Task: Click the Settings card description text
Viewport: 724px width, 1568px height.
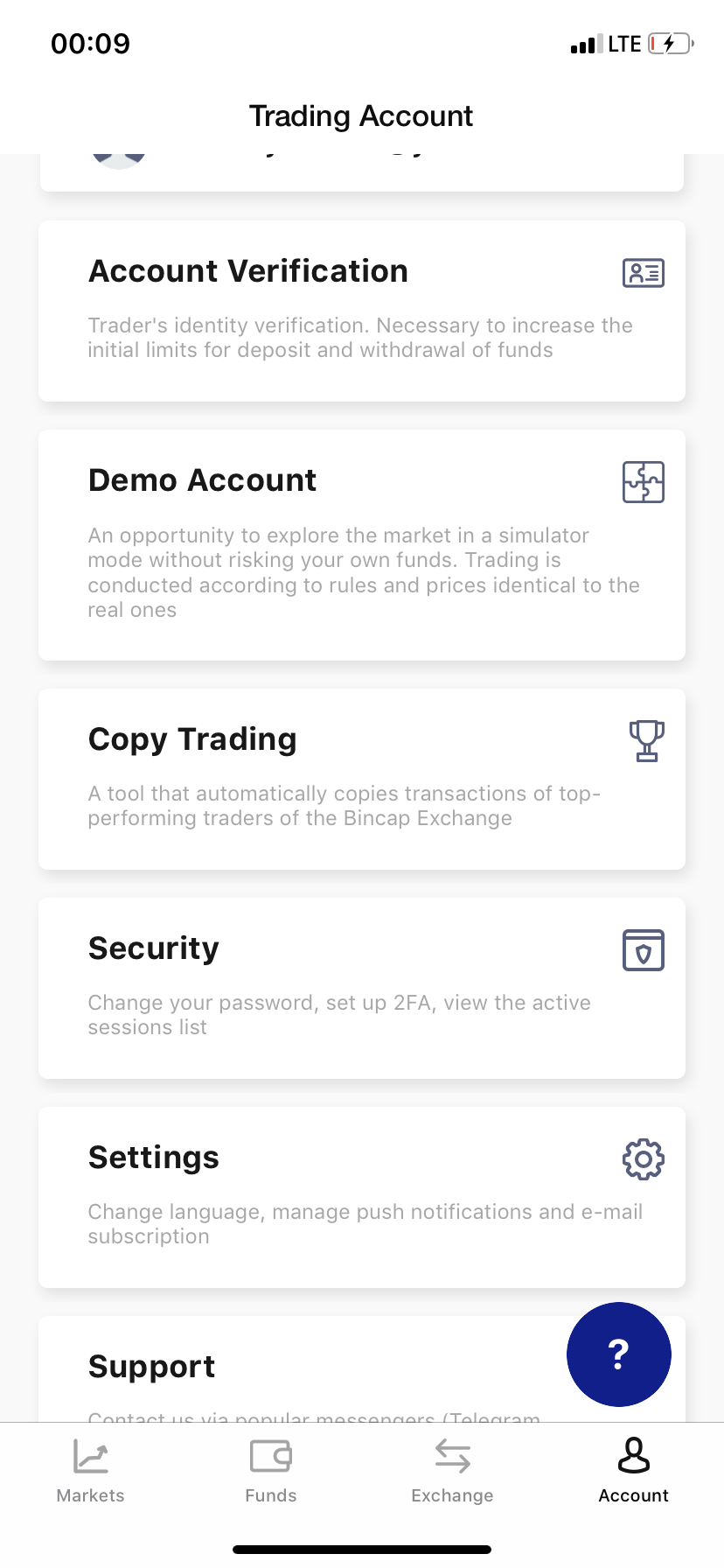Action: coord(365,1223)
